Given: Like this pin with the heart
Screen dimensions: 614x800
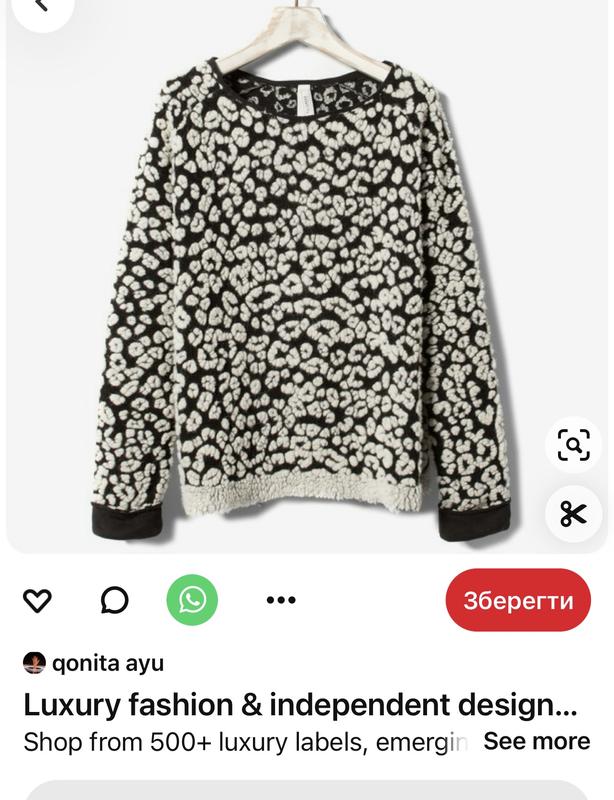Looking at the screenshot, I should (37, 600).
